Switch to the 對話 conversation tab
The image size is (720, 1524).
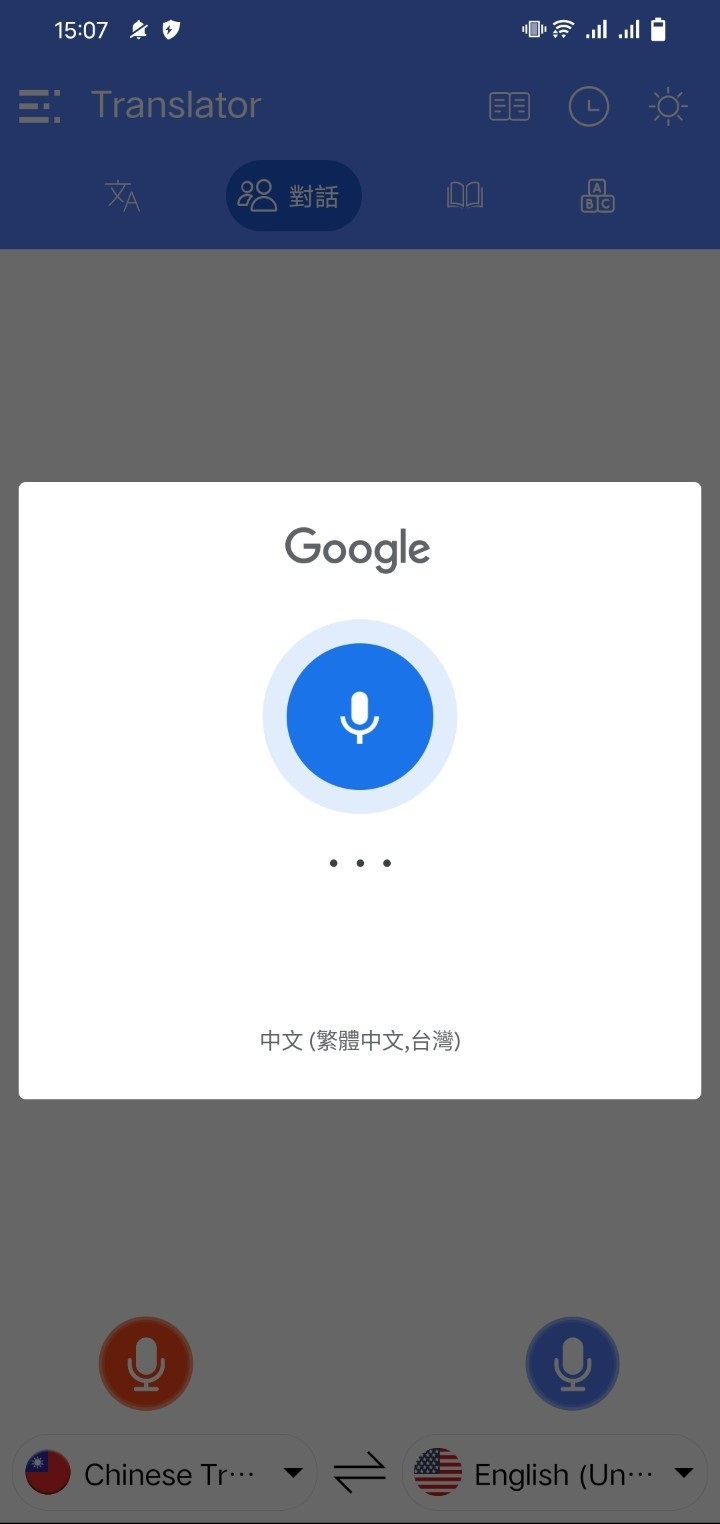pyautogui.click(x=293, y=196)
